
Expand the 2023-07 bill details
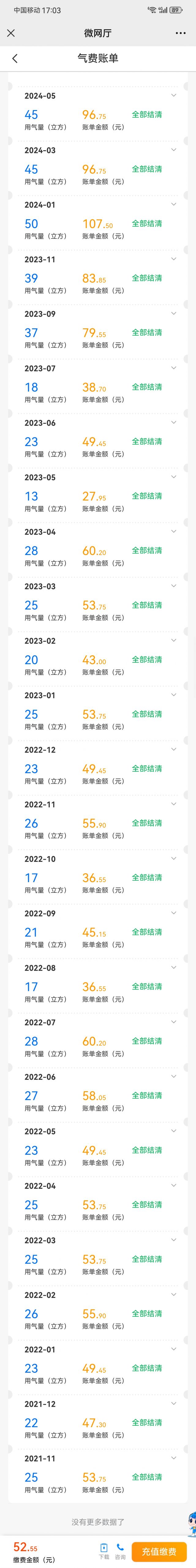click(173, 368)
